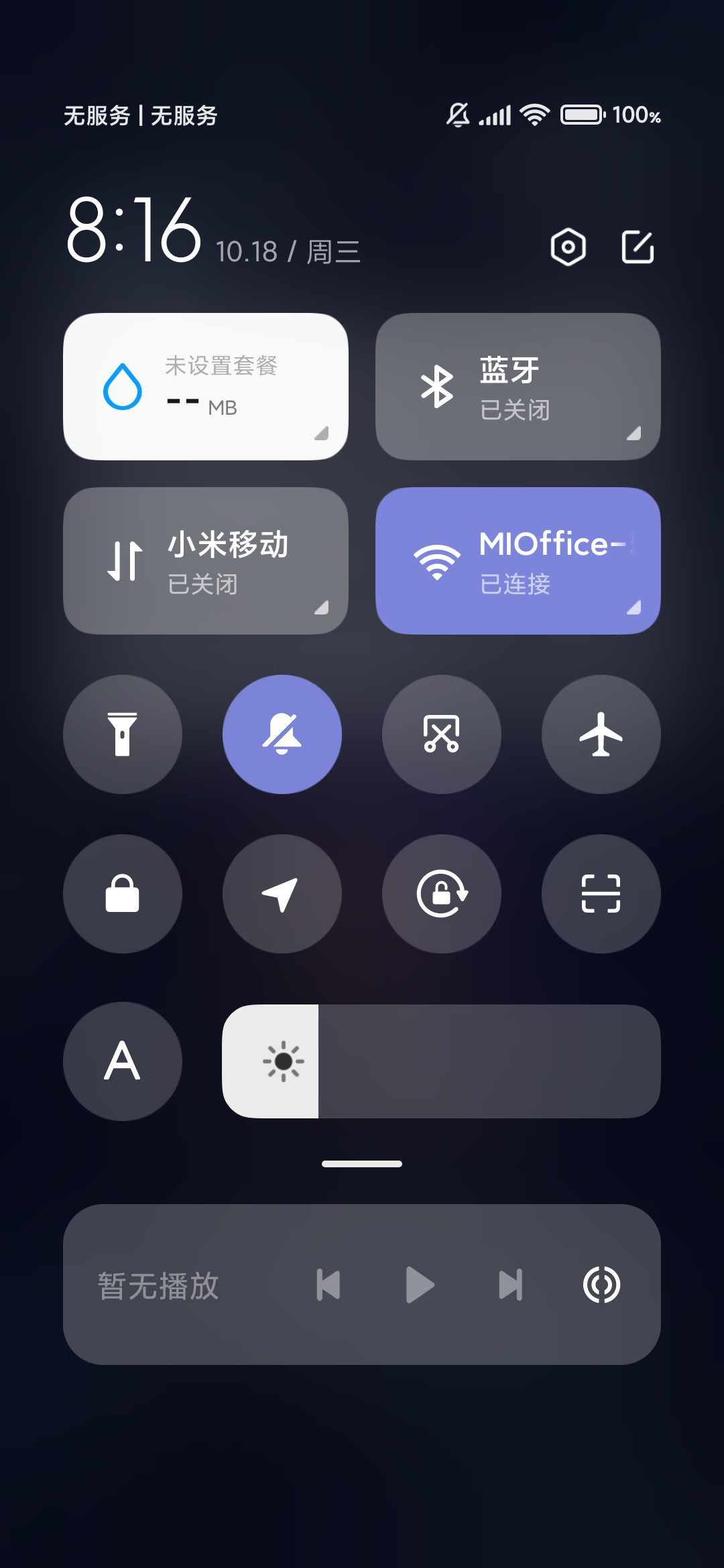Take a screenshot with the scissors icon
Image resolution: width=724 pixels, height=1568 pixels.
(442, 734)
